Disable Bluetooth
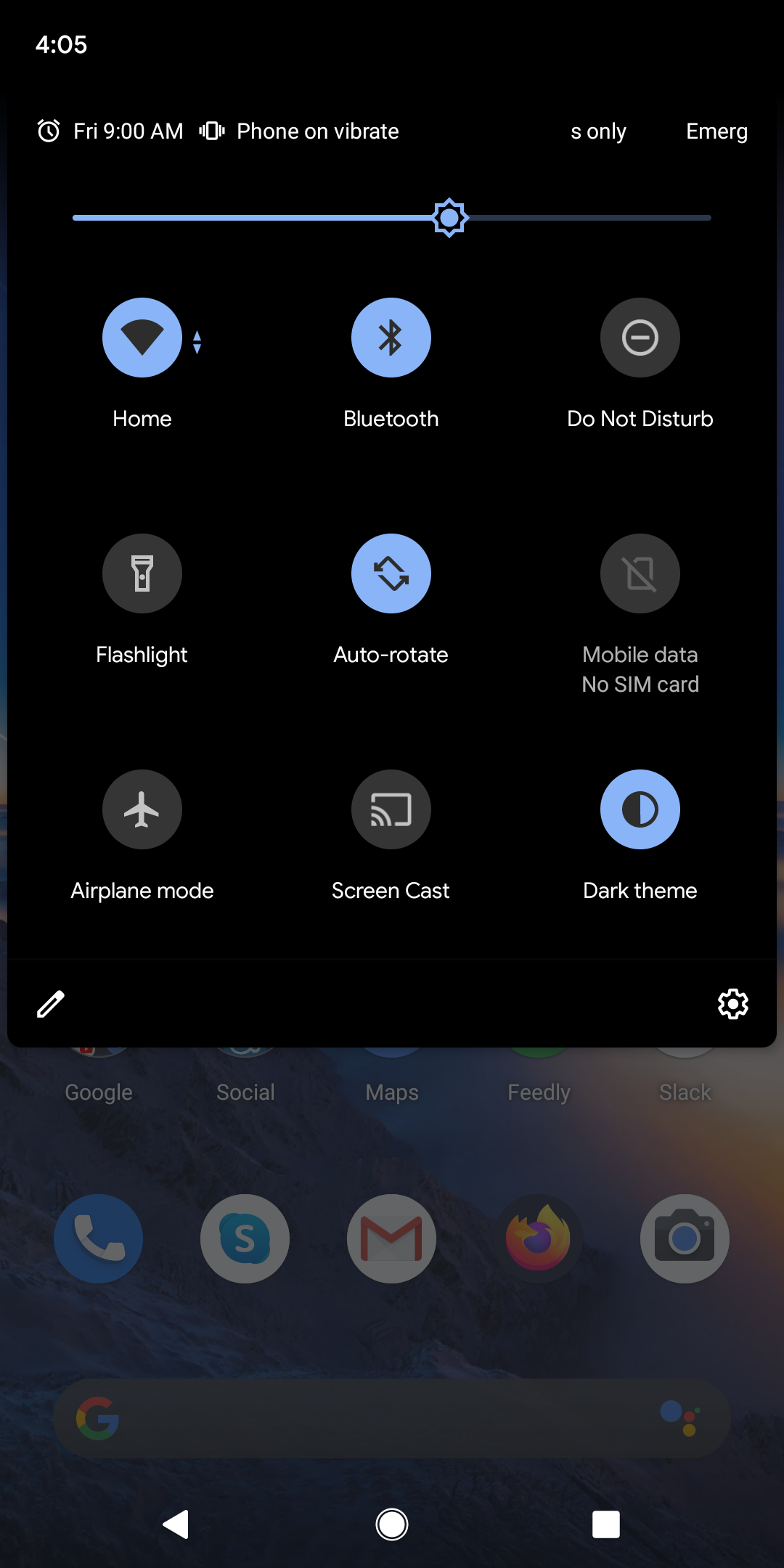Image resolution: width=784 pixels, height=1568 pixels. 391,338
